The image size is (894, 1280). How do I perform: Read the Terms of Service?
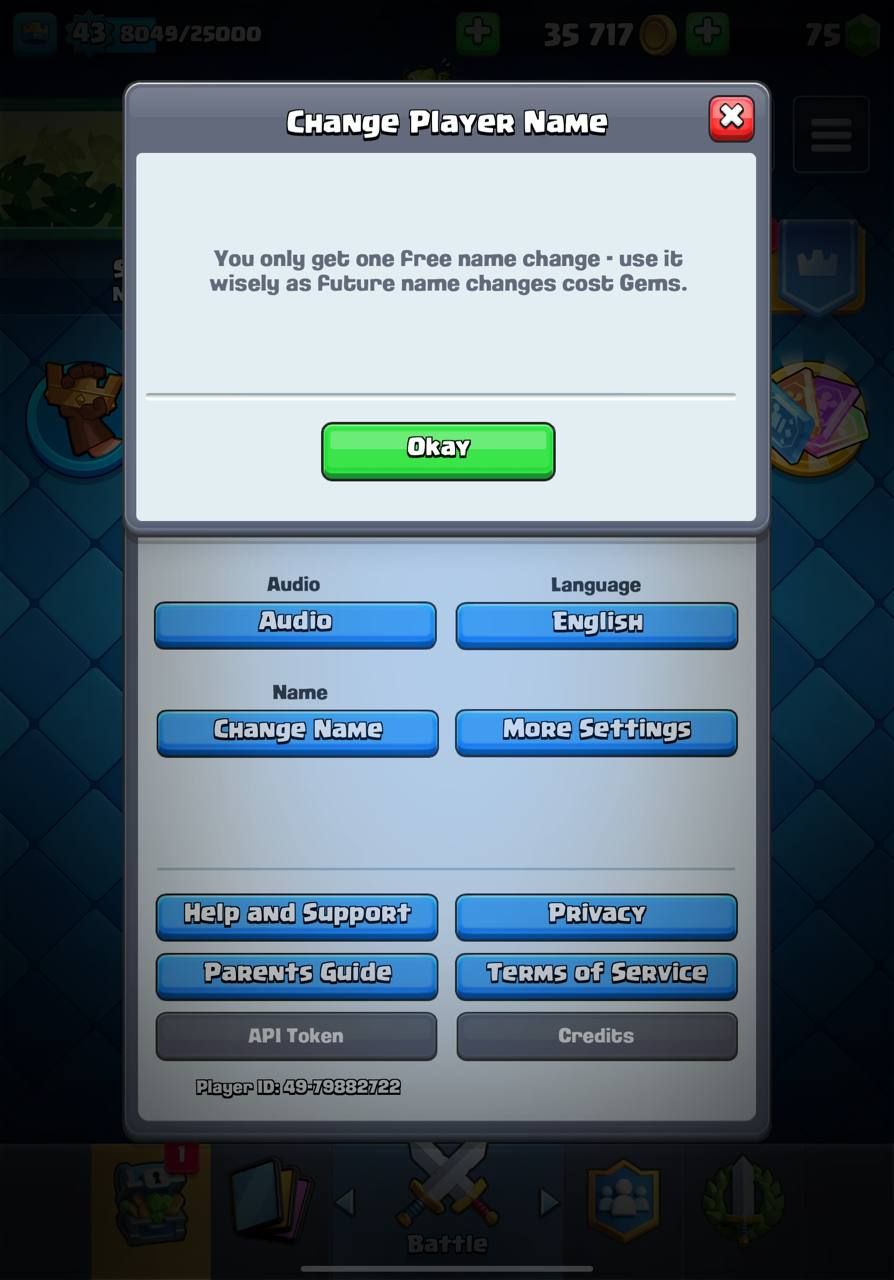(x=596, y=975)
